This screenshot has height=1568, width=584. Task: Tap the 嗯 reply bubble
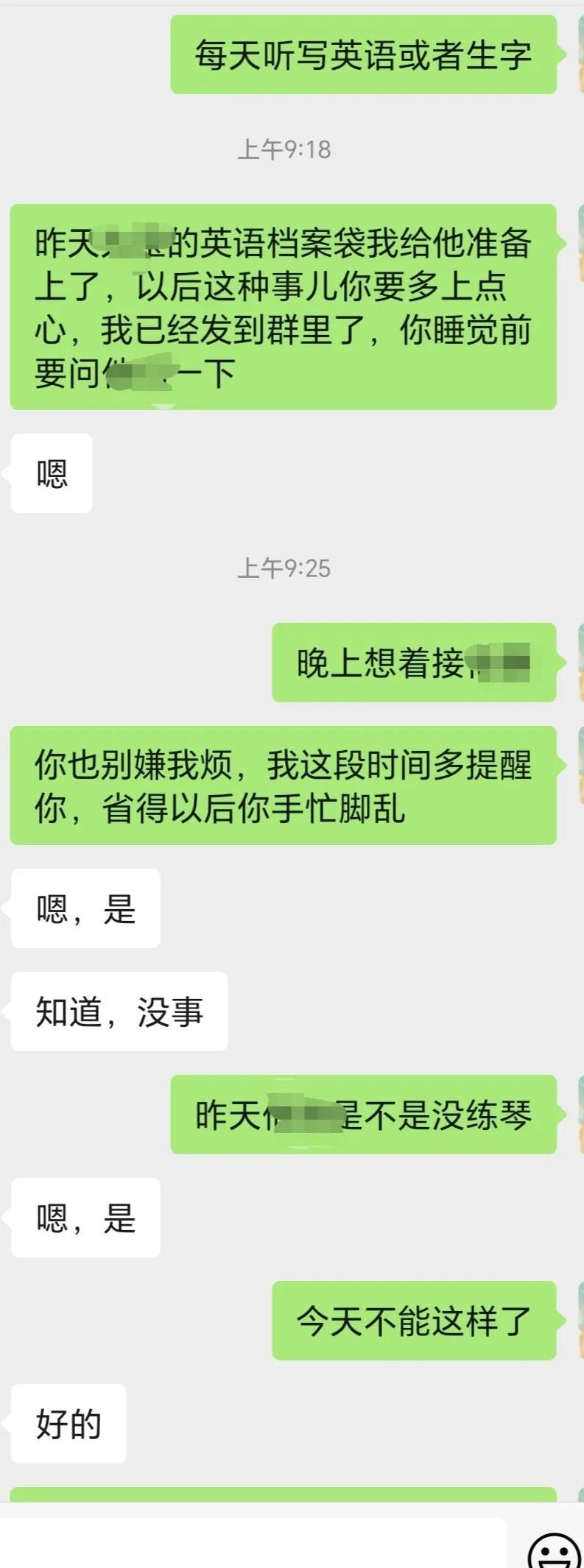tap(52, 473)
